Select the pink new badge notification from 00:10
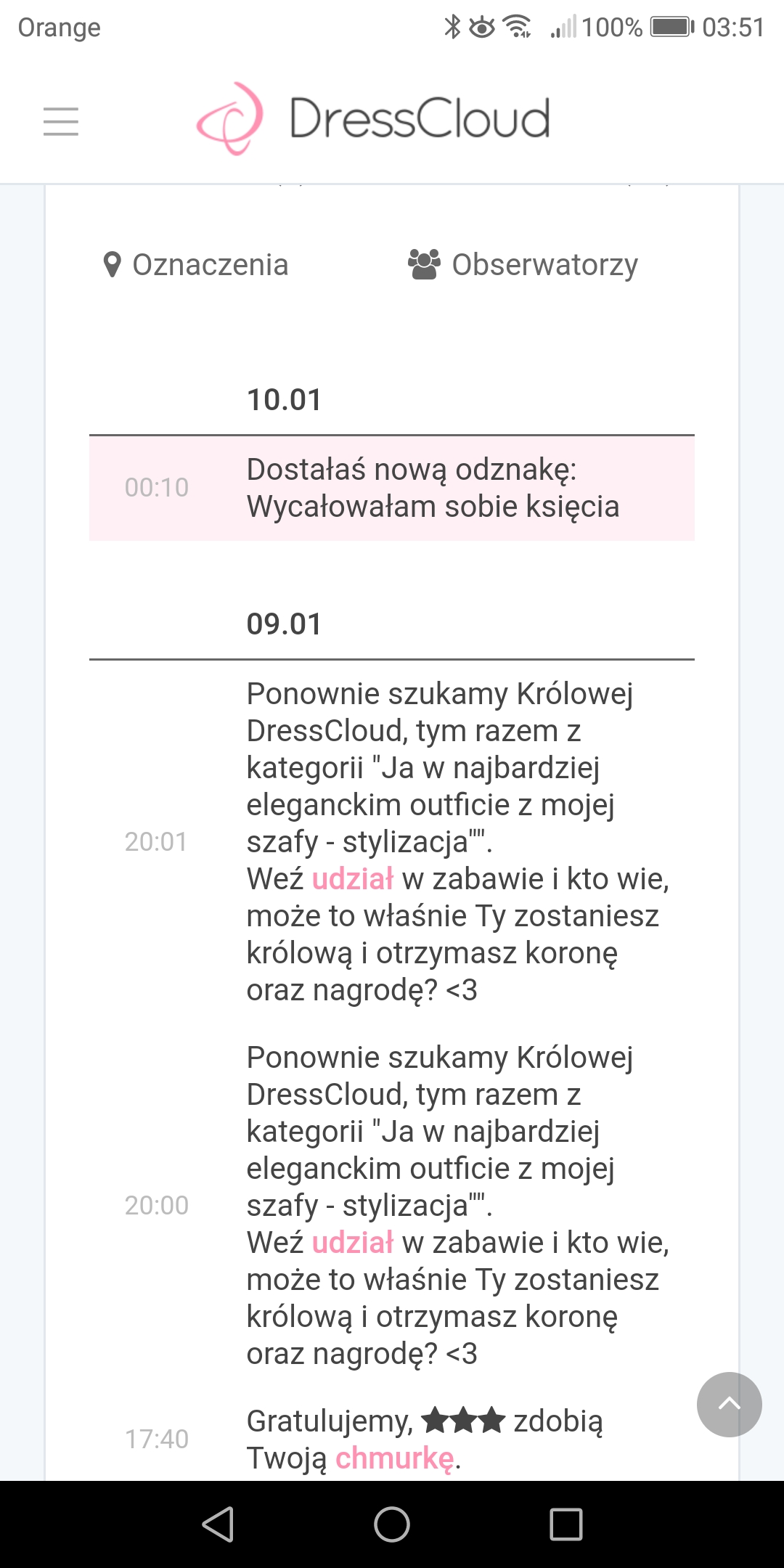The width and height of the screenshot is (784, 1568). pyautogui.click(x=392, y=488)
